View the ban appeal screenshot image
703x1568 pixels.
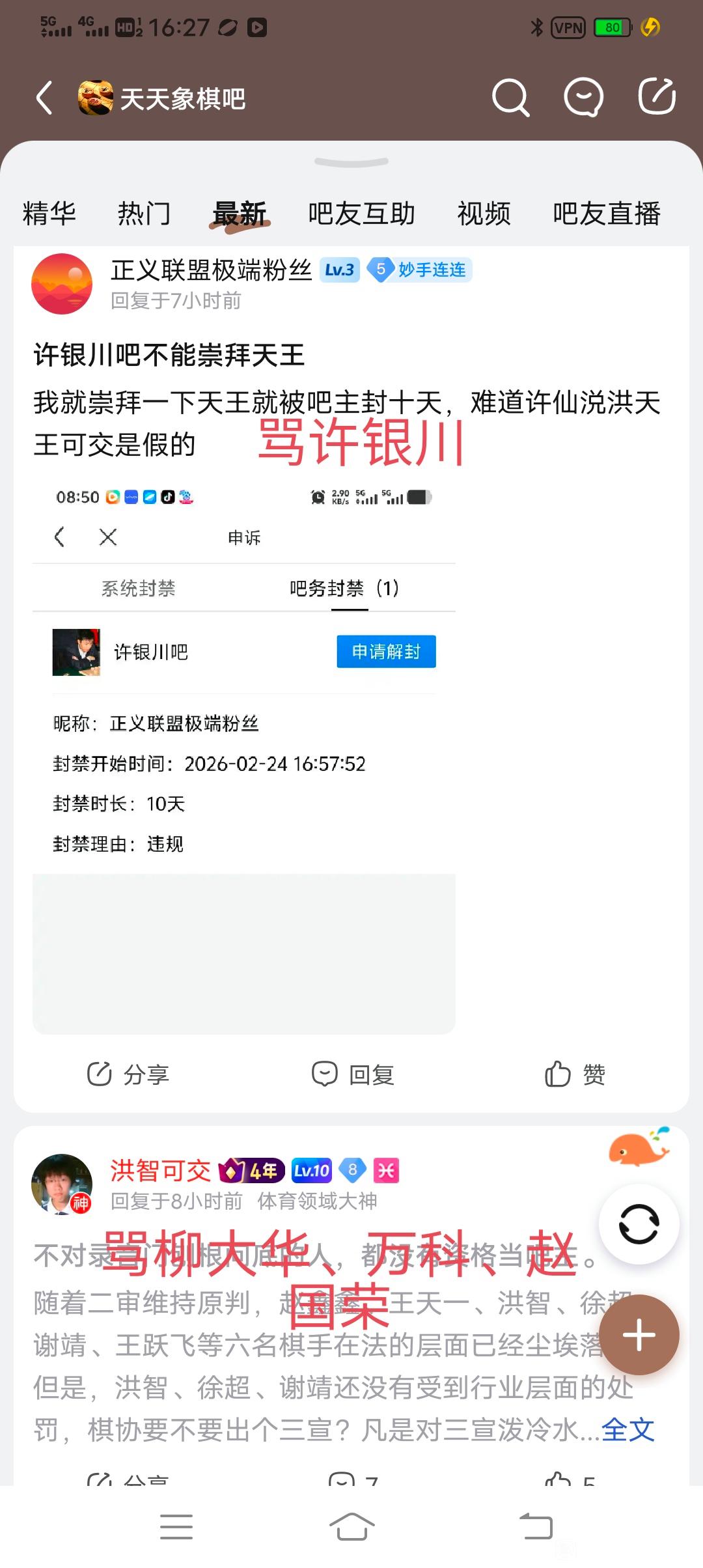click(244, 755)
